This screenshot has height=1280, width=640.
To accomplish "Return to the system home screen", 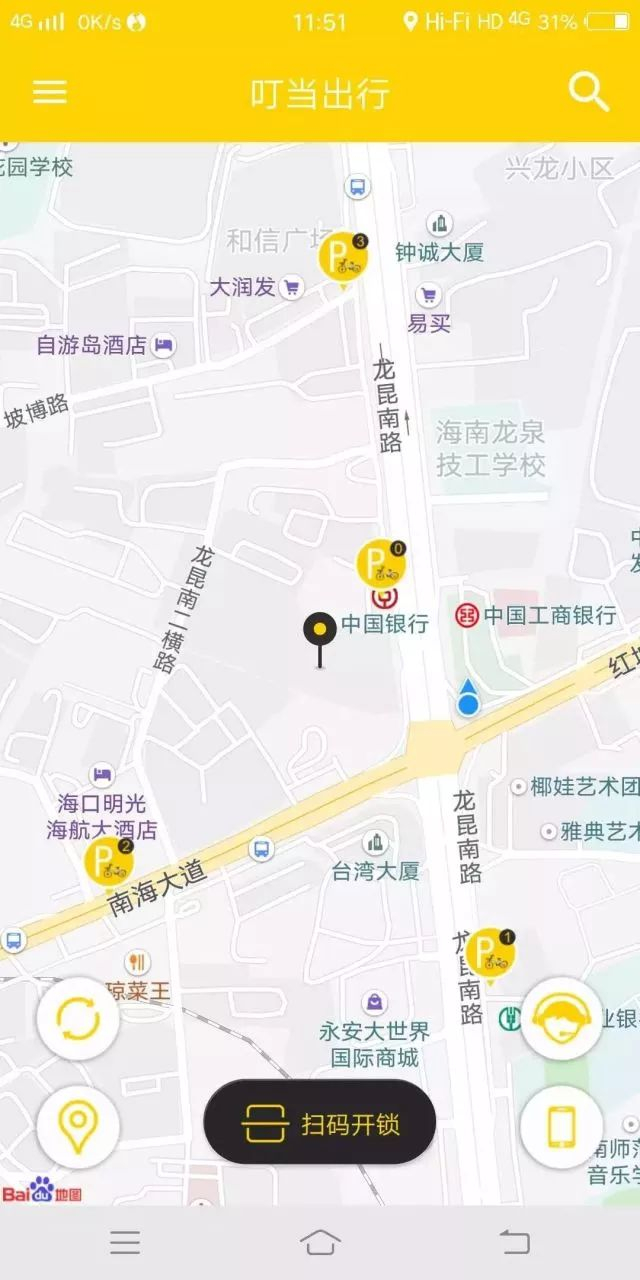I will coord(320,1242).
